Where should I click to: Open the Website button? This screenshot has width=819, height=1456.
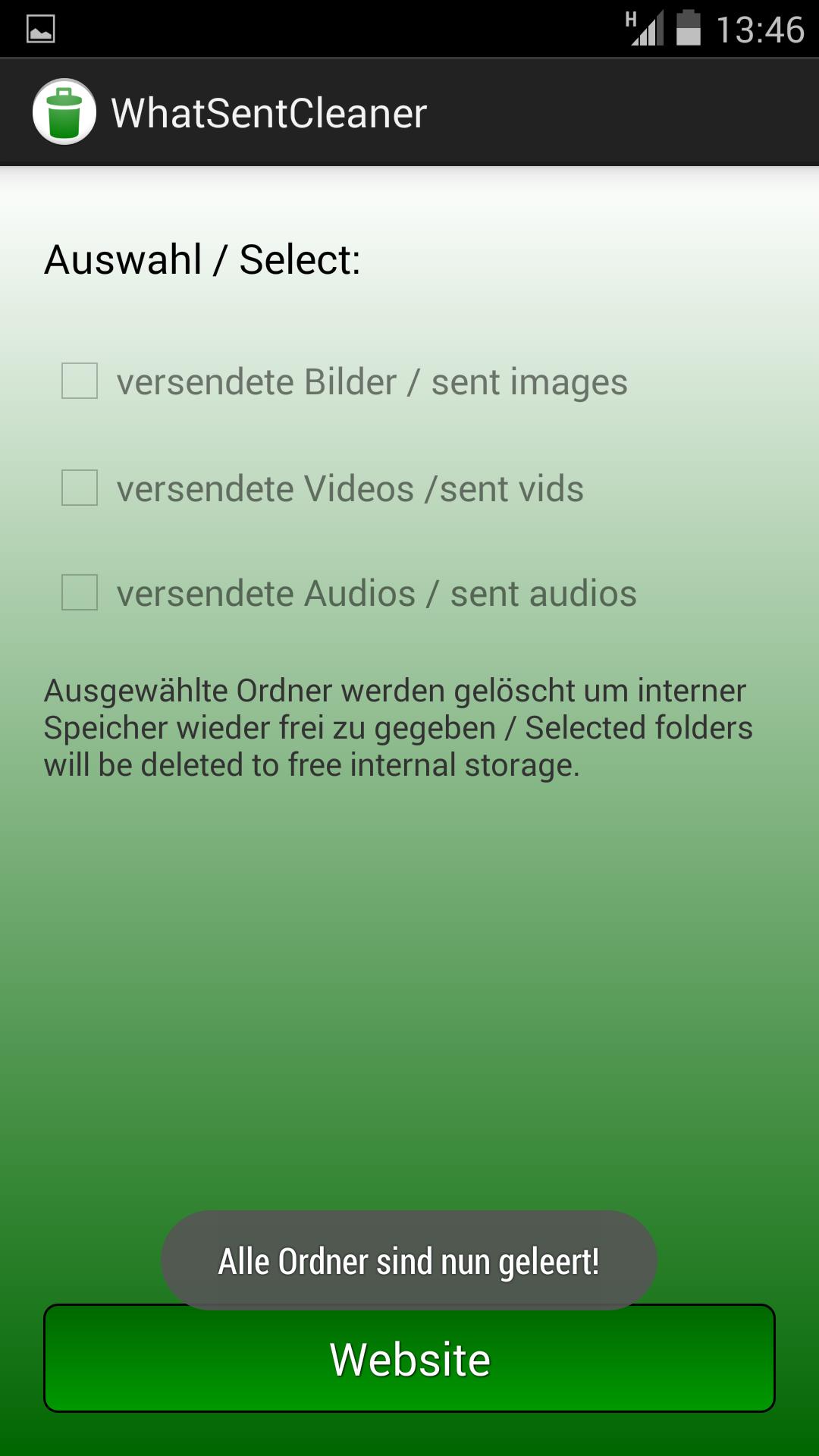409,1357
